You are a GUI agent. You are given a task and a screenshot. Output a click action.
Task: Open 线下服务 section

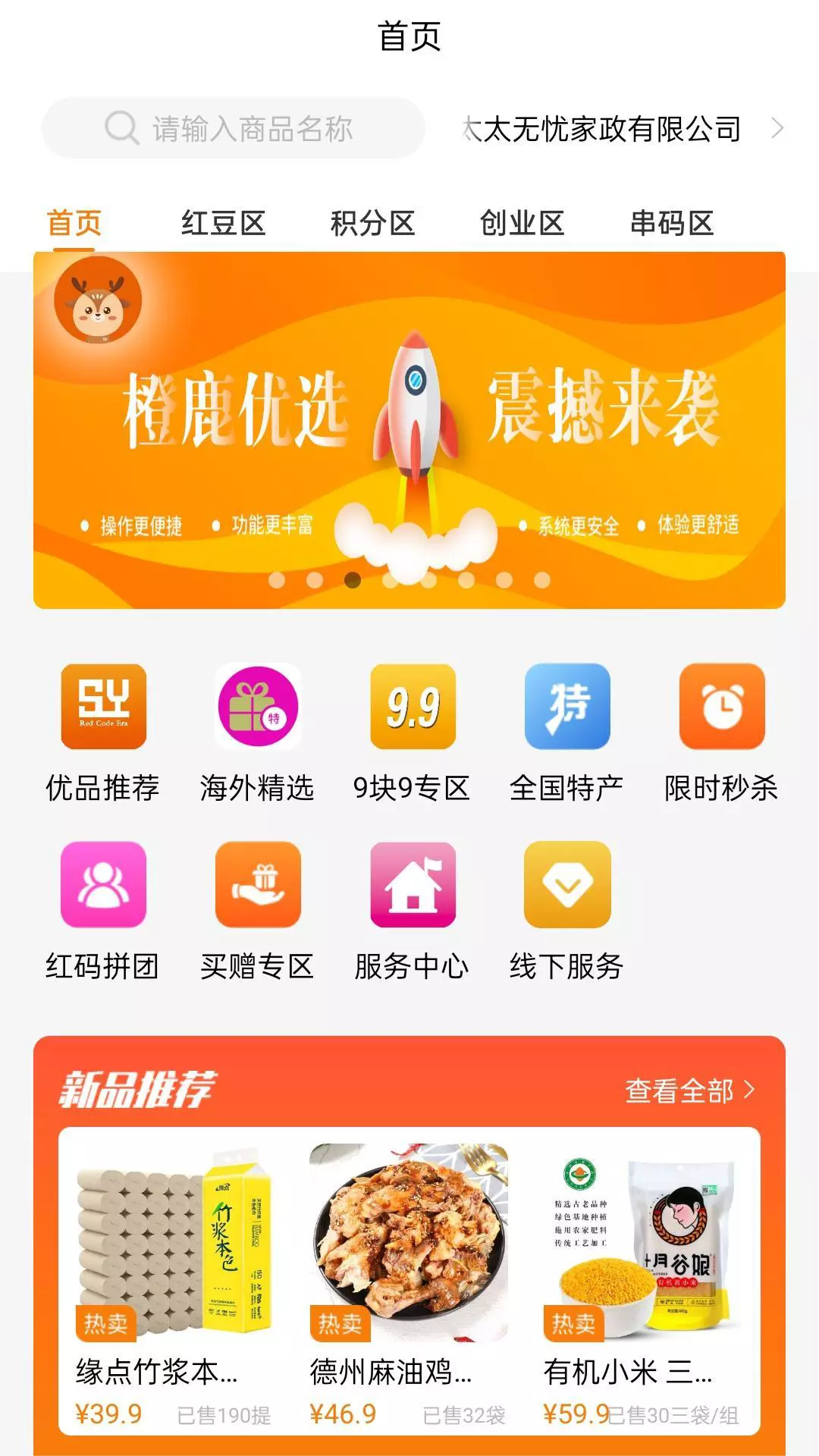click(567, 912)
